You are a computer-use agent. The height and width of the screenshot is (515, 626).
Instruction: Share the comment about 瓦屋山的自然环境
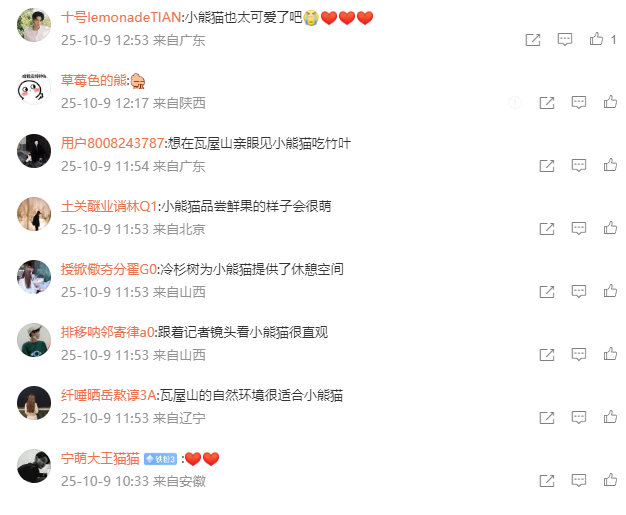pyautogui.click(x=547, y=418)
